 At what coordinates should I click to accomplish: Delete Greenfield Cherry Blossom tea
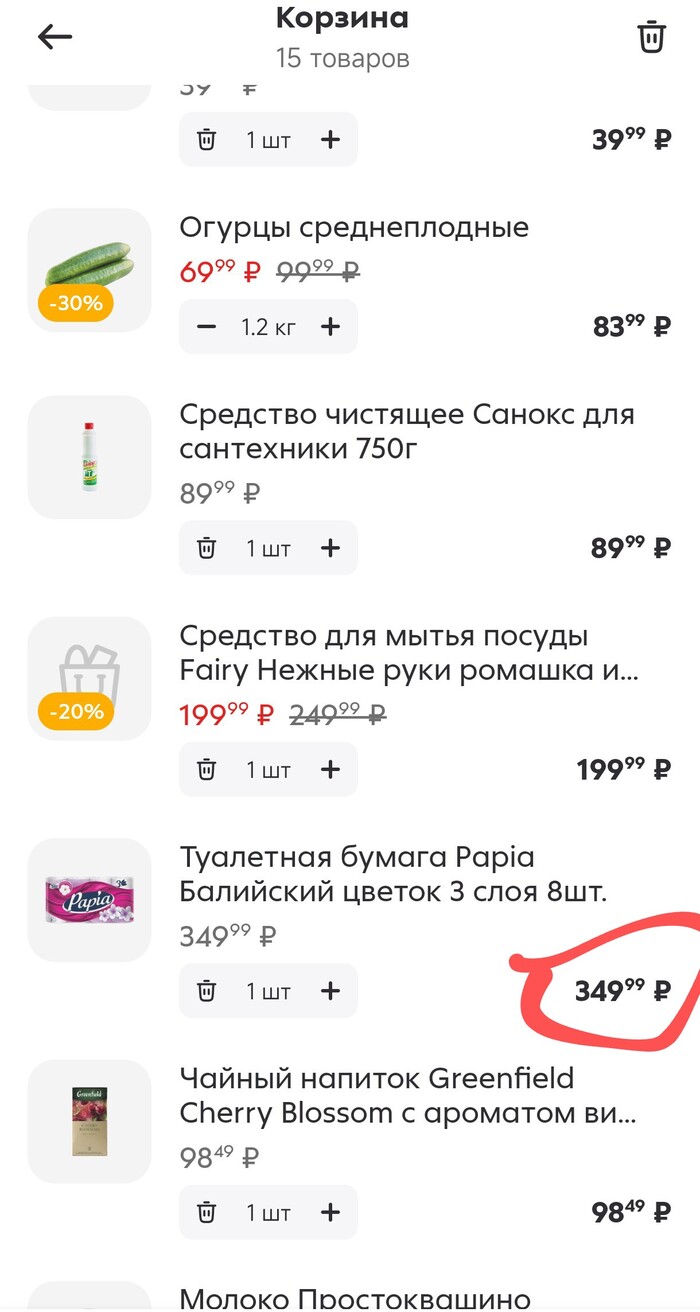(x=207, y=1213)
